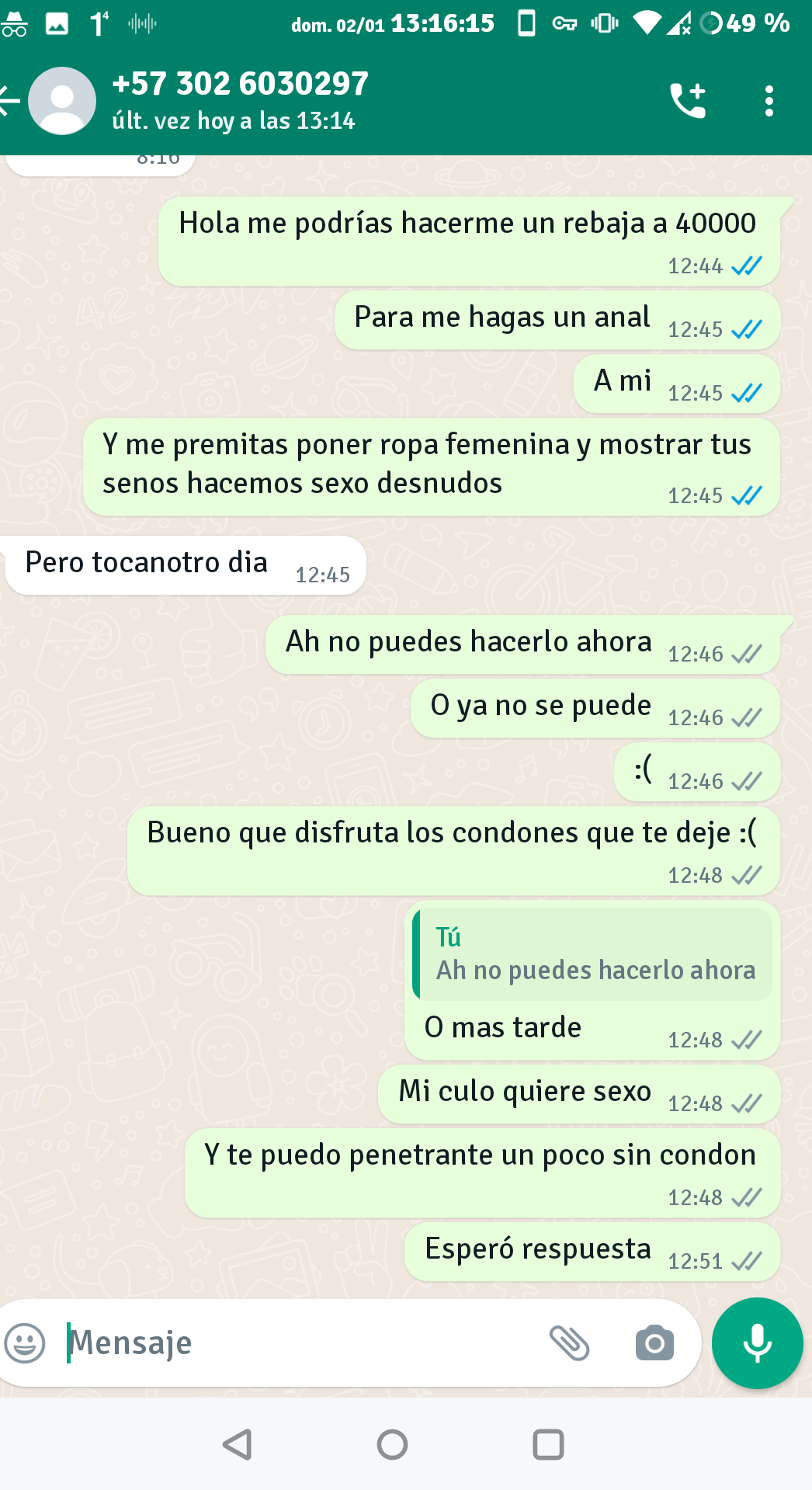This screenshot has width=812, height=1490.
Task: Open the recent apps view
Action: [x=548, y=1445]
